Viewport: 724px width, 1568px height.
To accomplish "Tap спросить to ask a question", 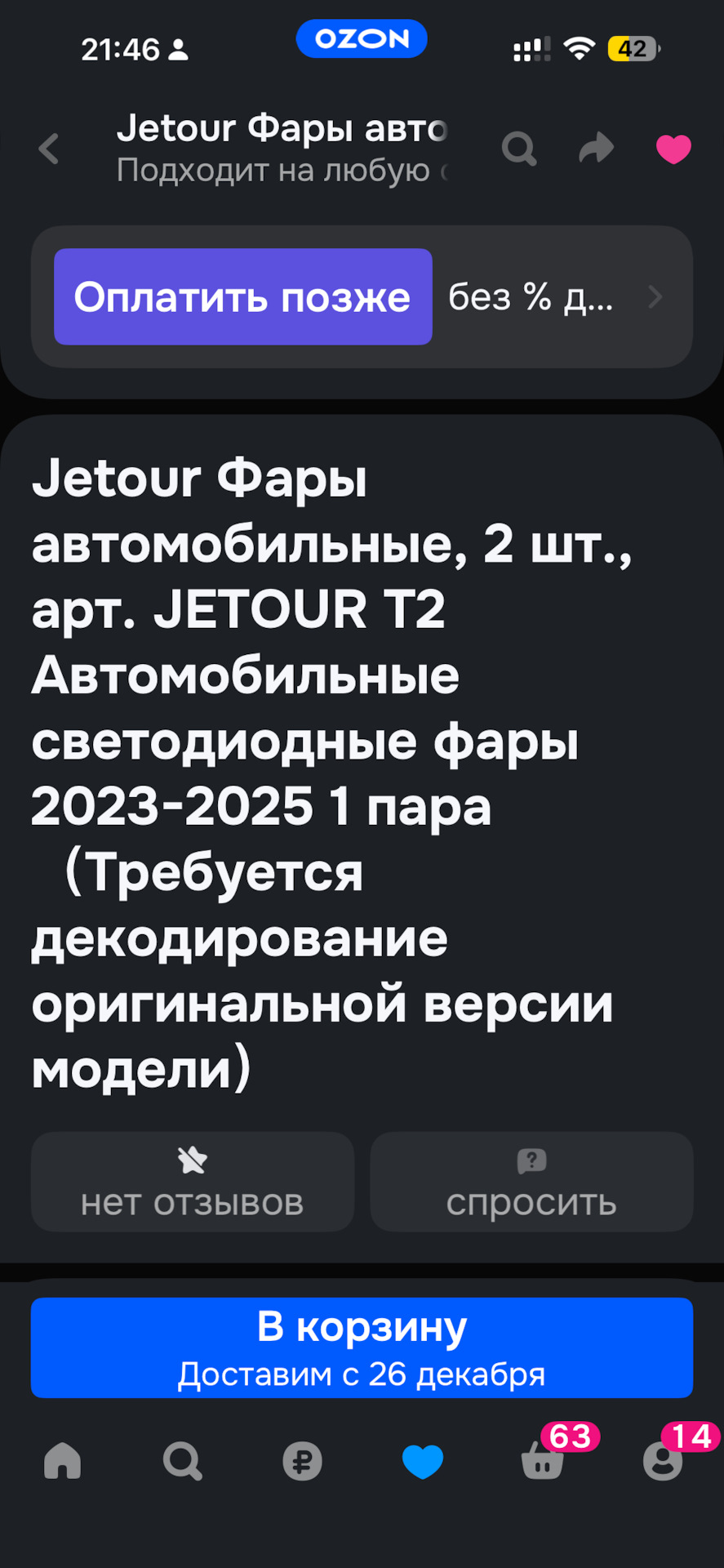I will 531,1182.
